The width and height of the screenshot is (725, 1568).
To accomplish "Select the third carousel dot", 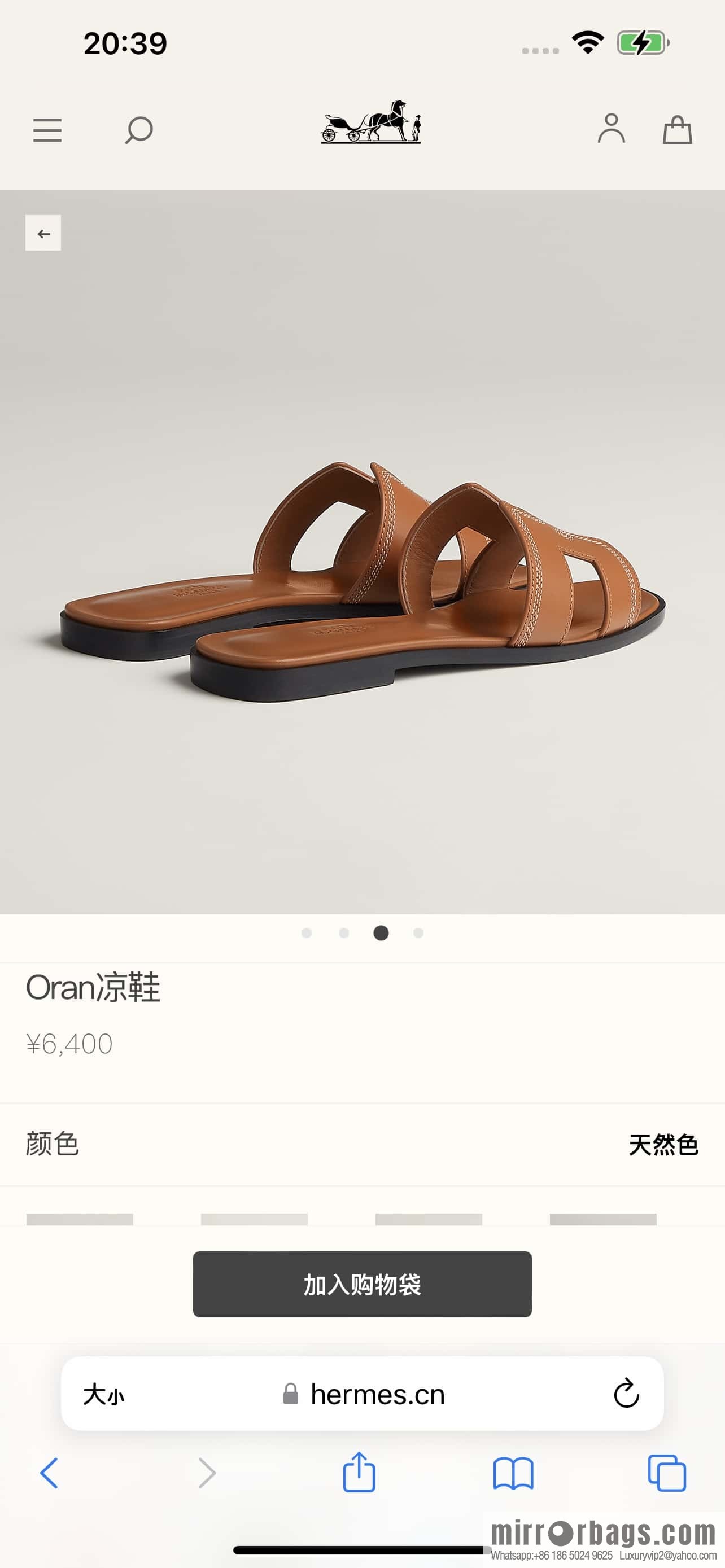I will tap(381, 933).
